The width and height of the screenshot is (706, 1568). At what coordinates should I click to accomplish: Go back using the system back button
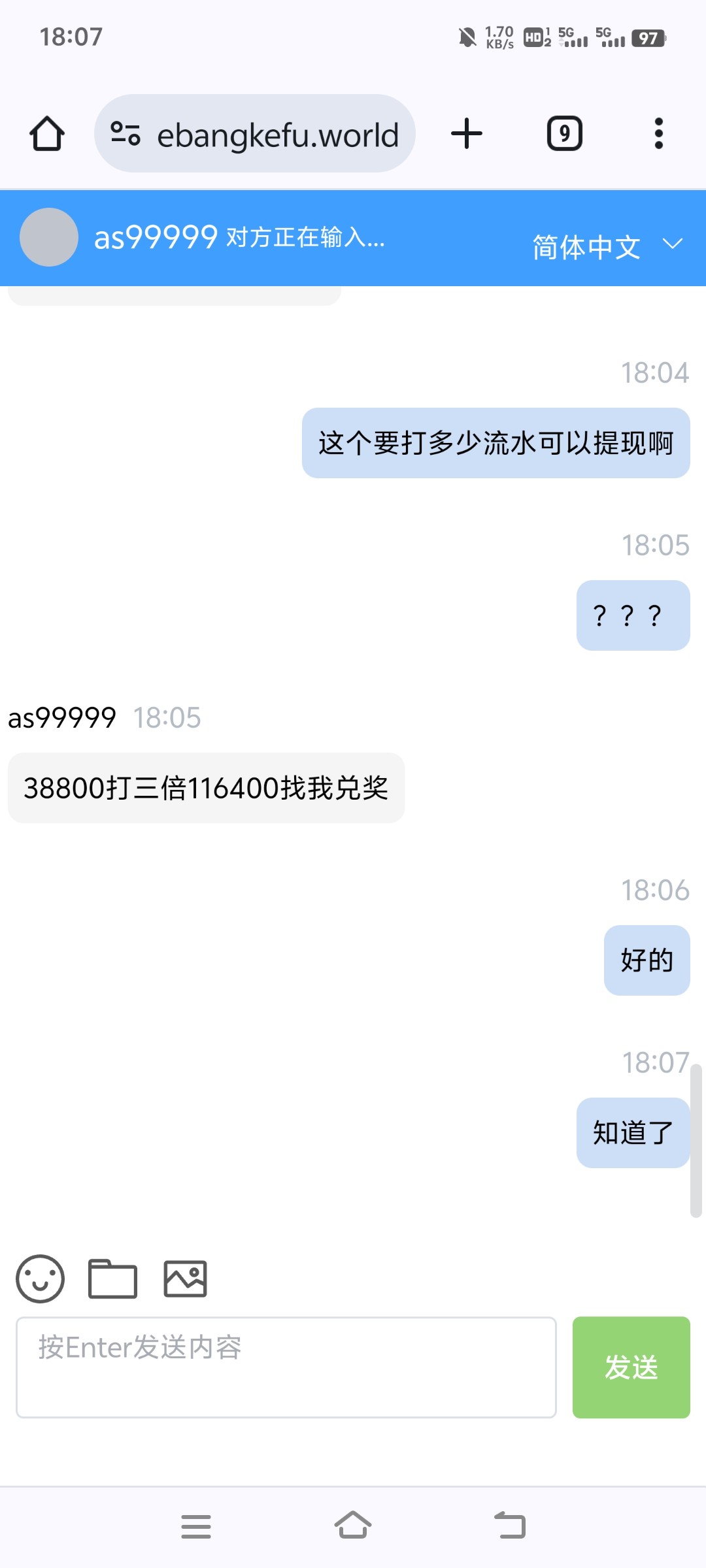(x=510, y=1526)
